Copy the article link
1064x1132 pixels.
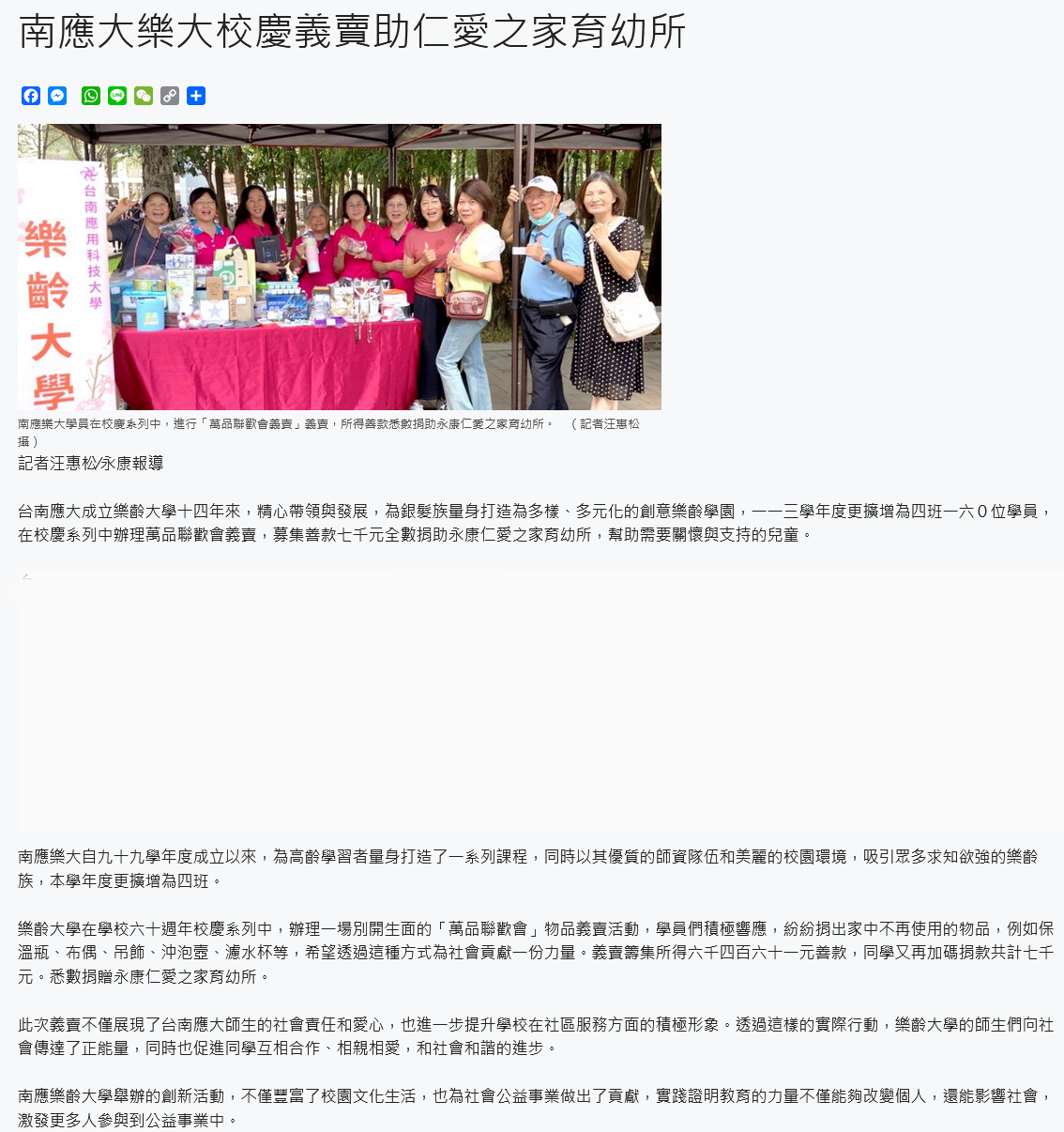tap(170, 96)
